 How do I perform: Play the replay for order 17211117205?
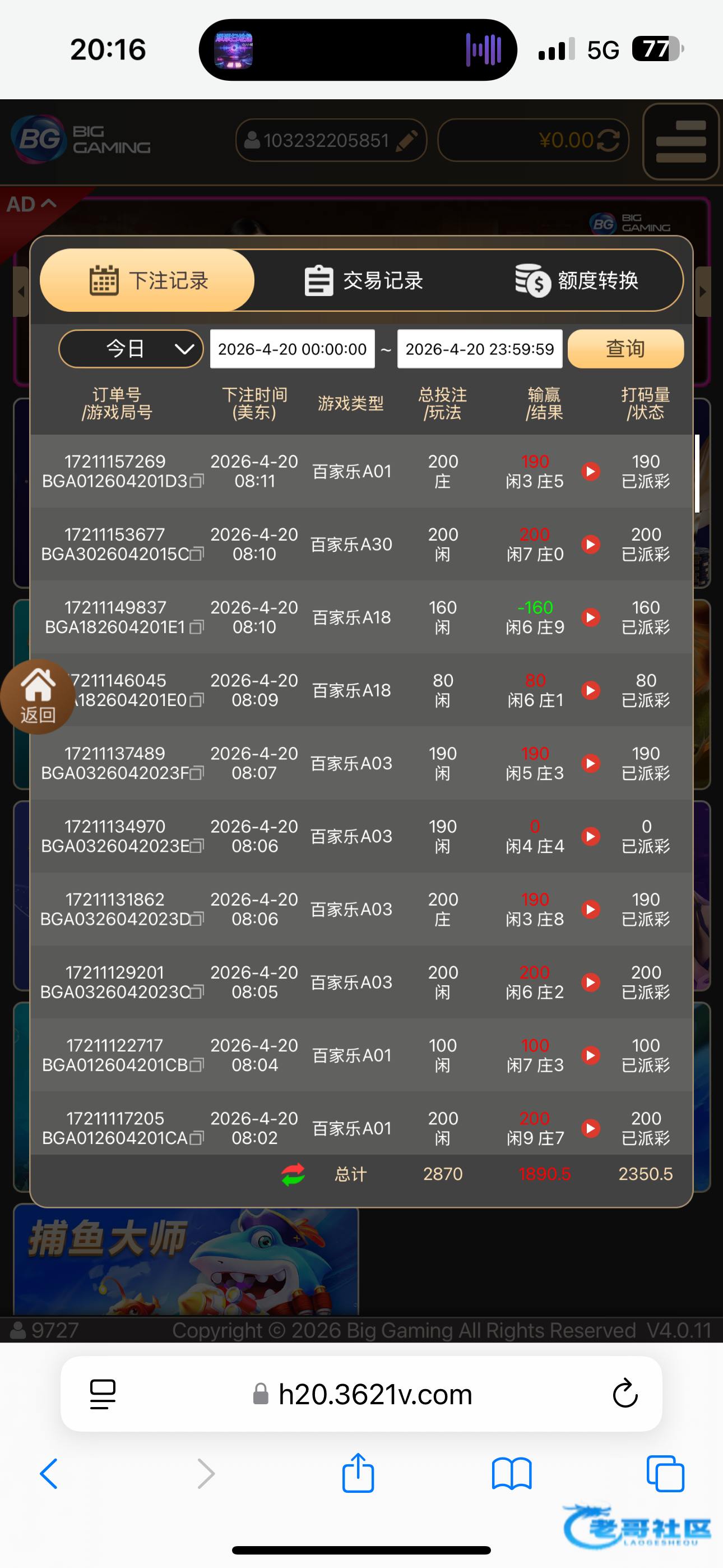tap(590, 1128)
